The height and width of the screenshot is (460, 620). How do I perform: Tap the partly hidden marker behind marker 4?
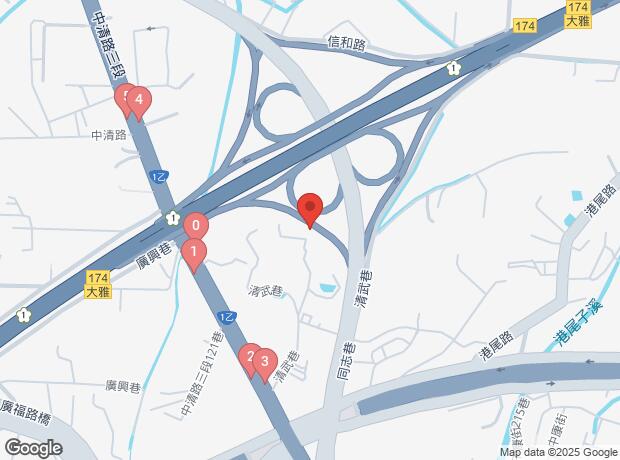(x=122, y=97)
